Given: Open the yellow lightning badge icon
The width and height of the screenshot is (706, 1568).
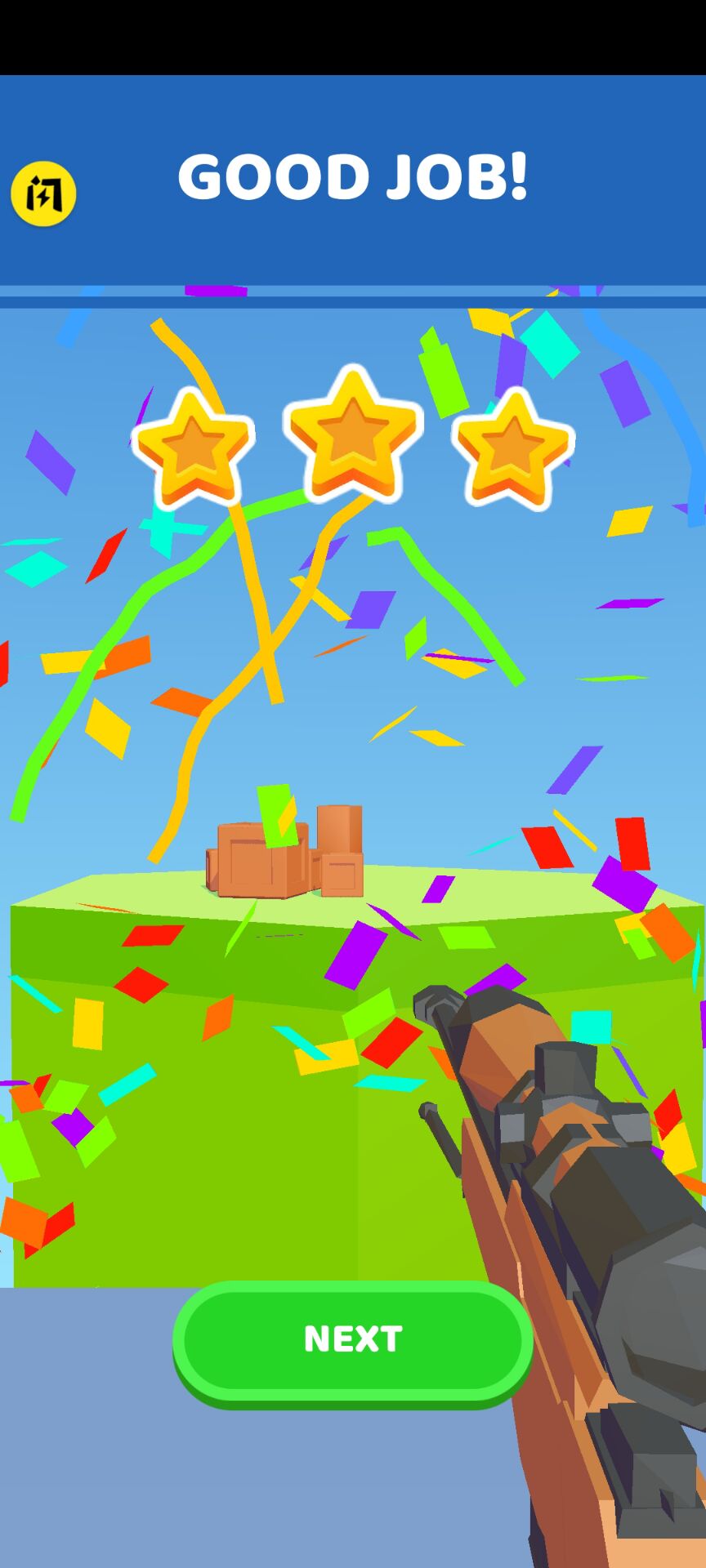Looking at the screenshot, I should pyautogui.click(x=43, y=194).
